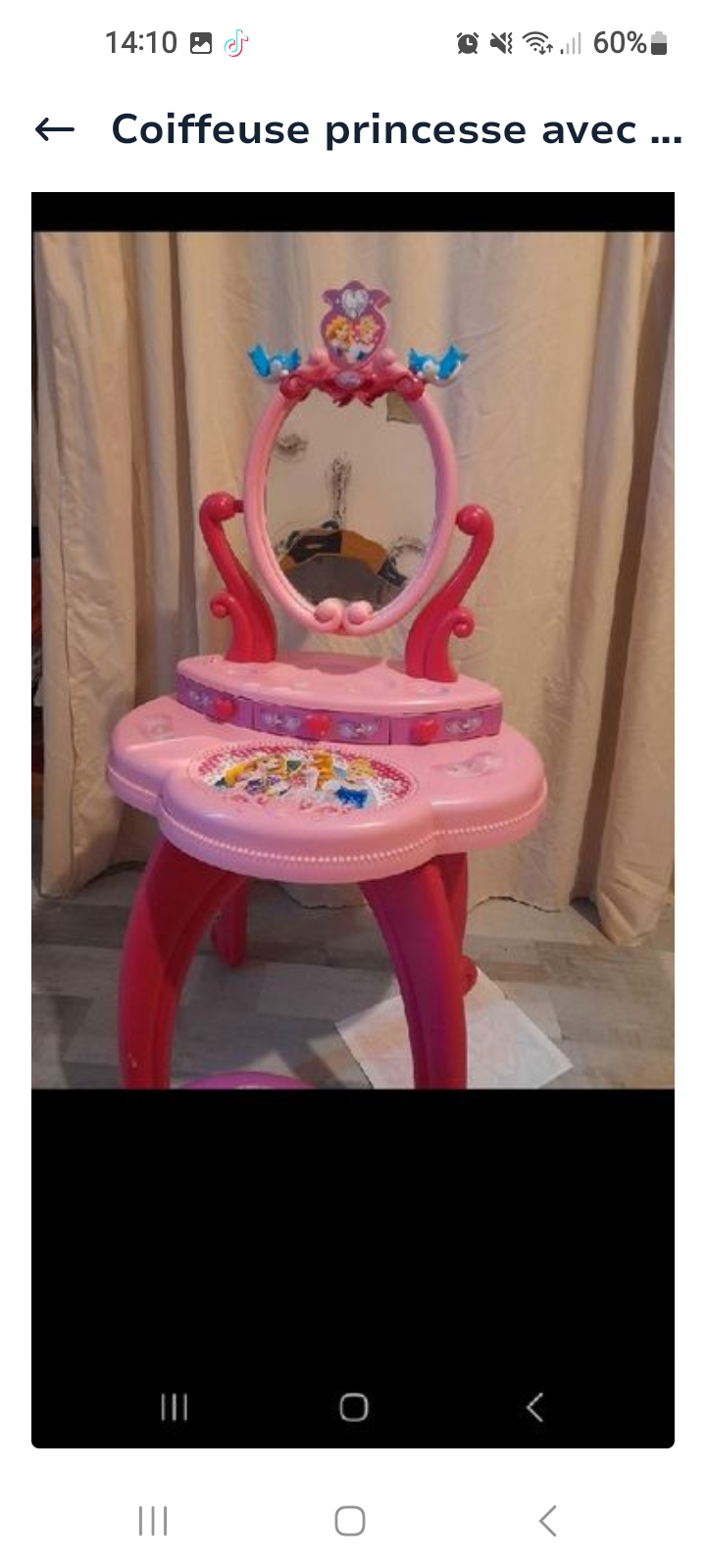Tap the muted sound status icon
The height and width of the screenshot is (1568, 706).
(502, 43)
